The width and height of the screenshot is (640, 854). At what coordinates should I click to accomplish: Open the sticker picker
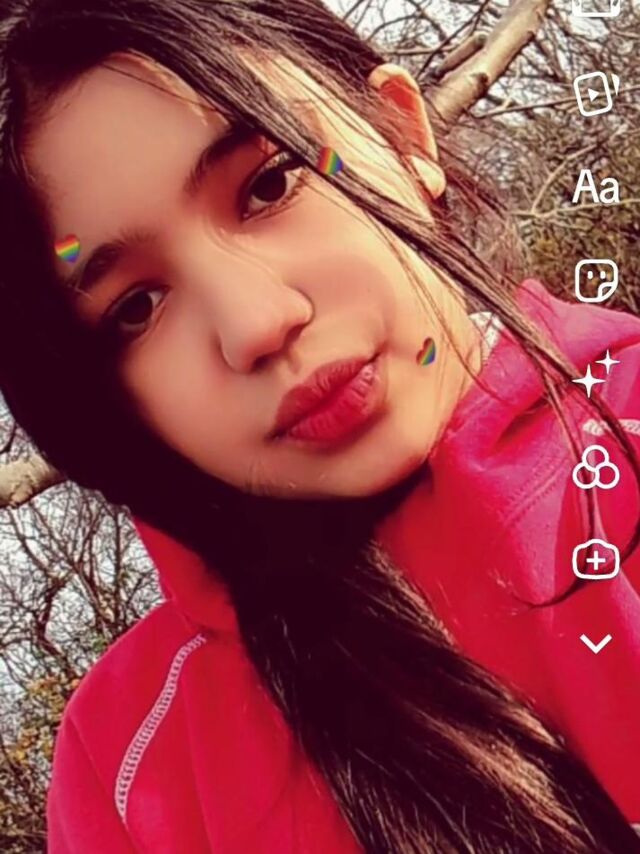click(x=596, y=281)
